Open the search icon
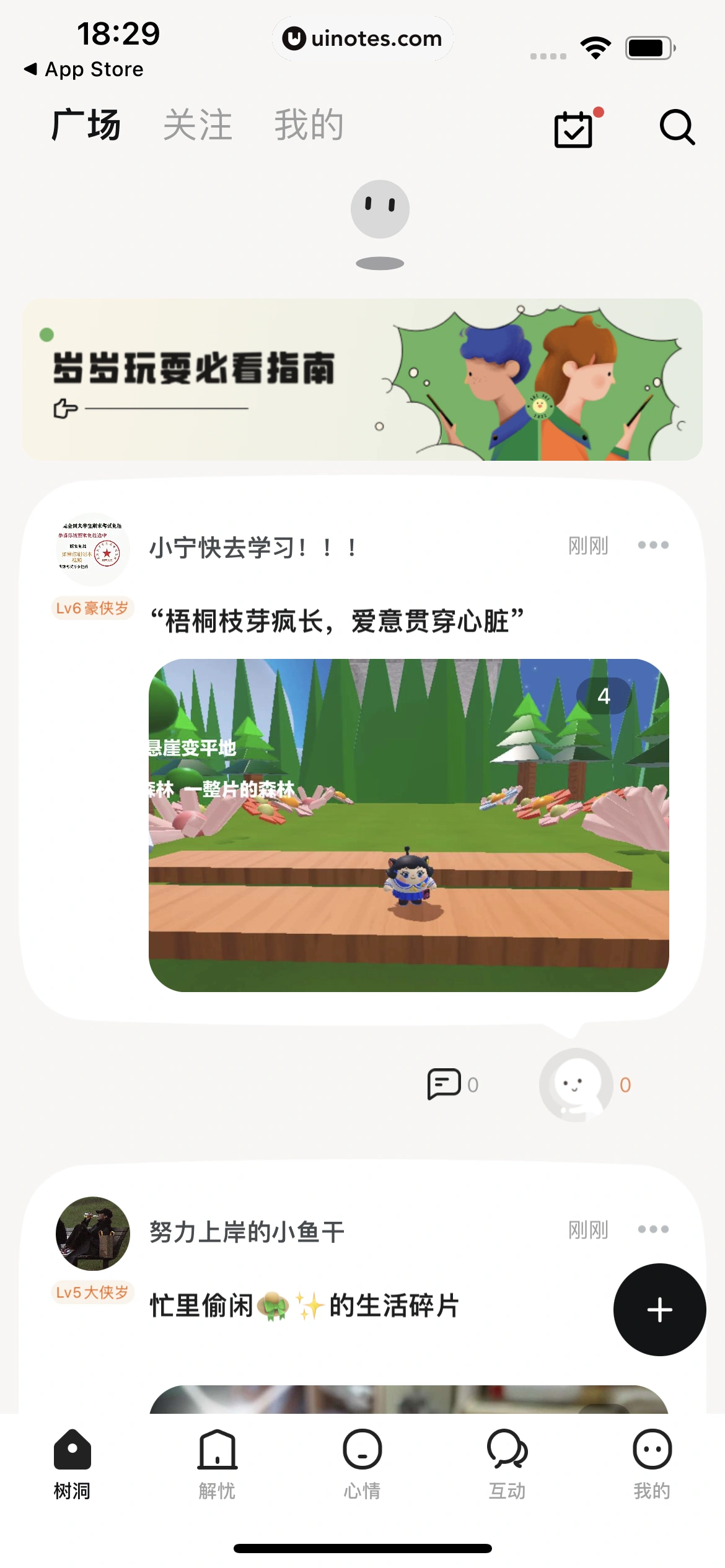The image size is (725, 1568). click(x=677, y=128)
